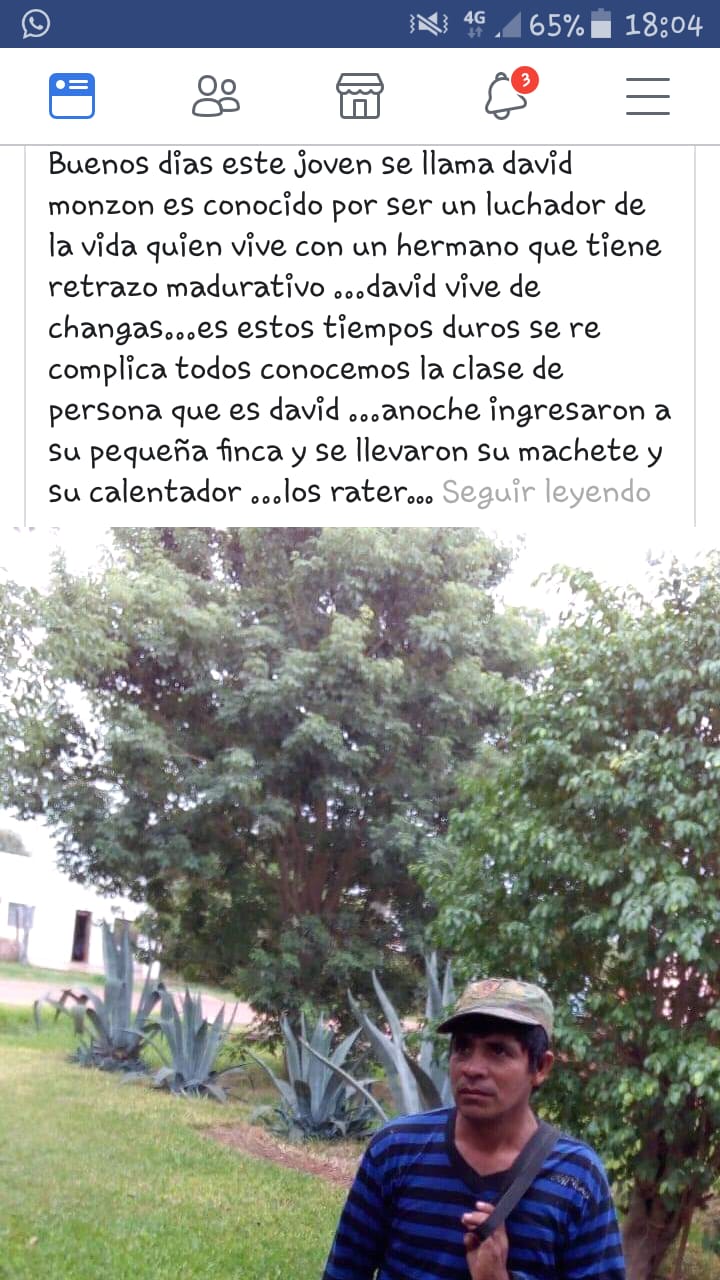Open the friends tab

216,96
